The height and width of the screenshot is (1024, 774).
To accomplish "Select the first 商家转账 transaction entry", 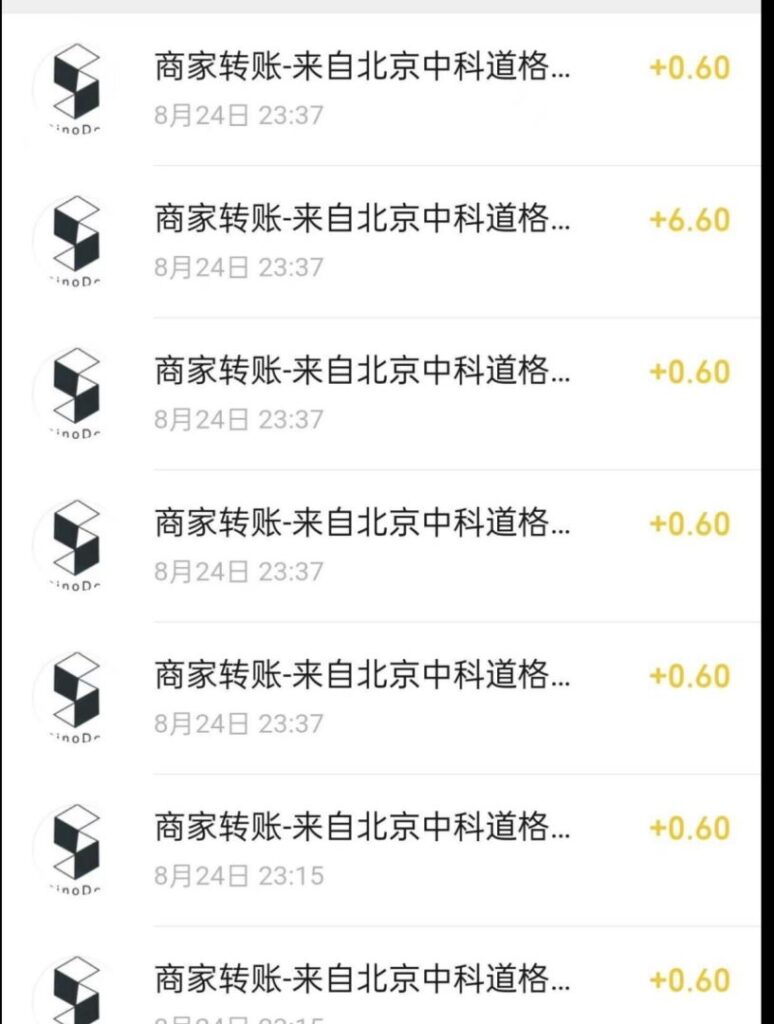I will 400,90.
